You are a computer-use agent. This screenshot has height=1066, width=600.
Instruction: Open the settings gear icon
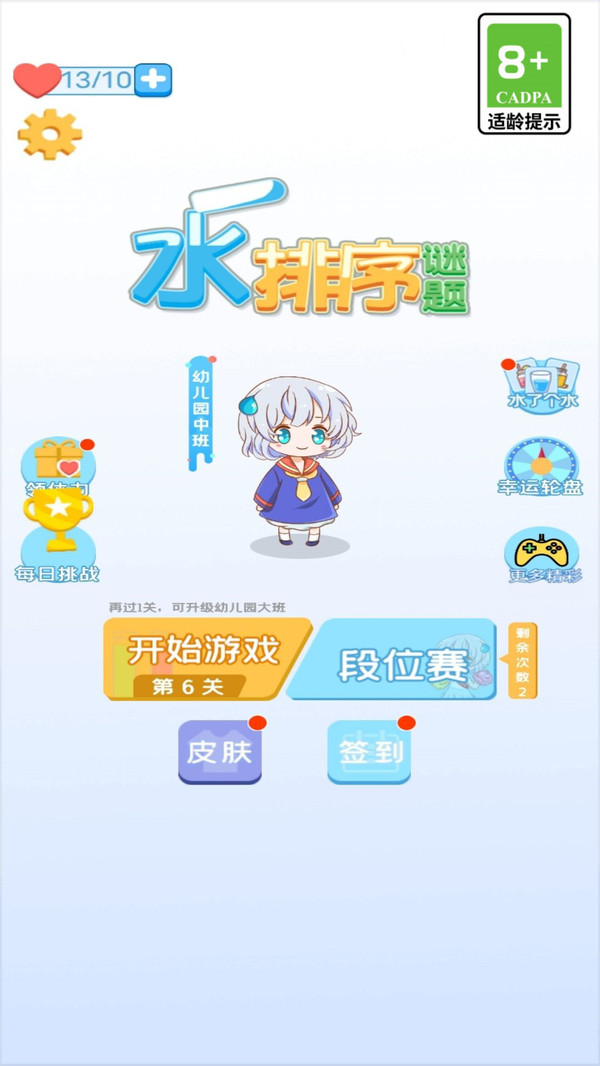click(x=50, y=134)
